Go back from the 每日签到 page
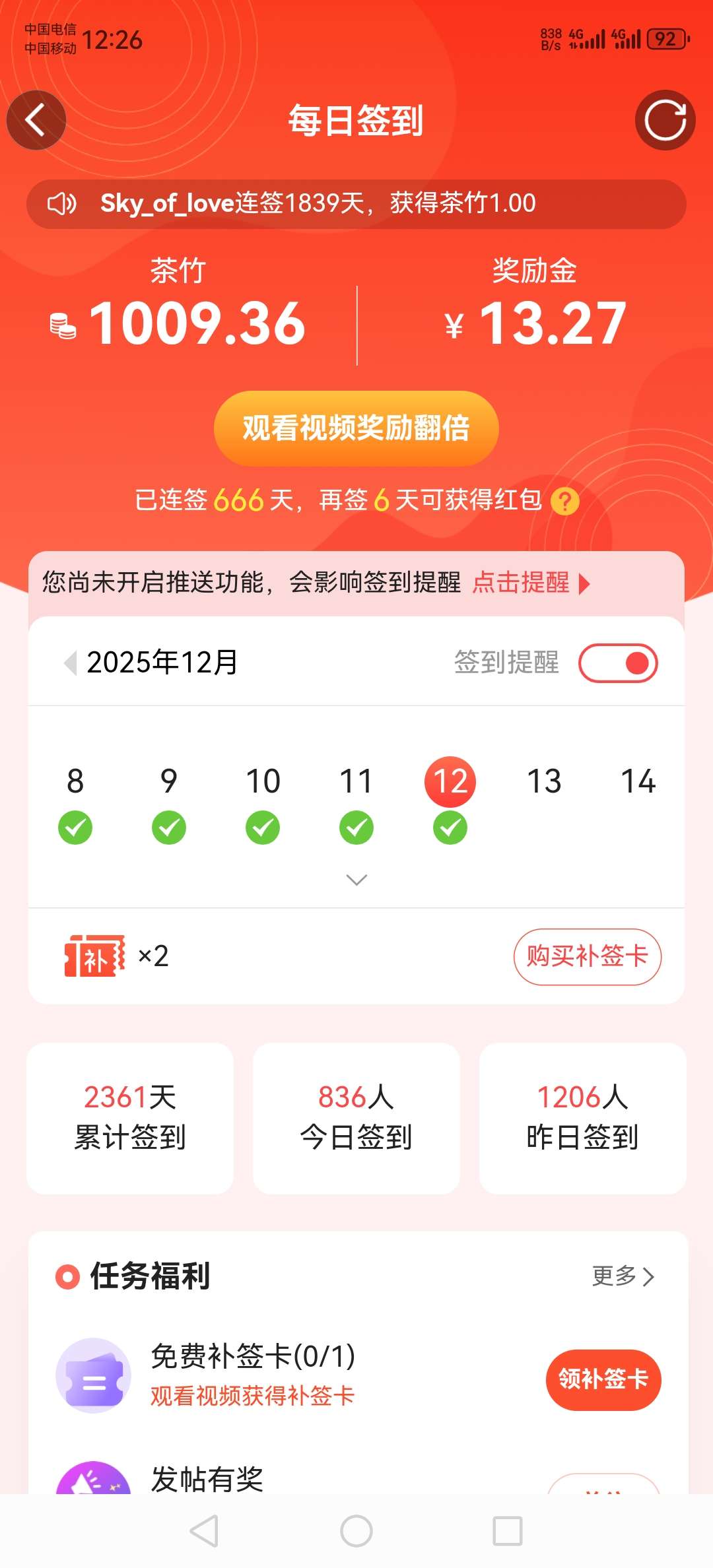713x1568 pixels. pos(36,120)
